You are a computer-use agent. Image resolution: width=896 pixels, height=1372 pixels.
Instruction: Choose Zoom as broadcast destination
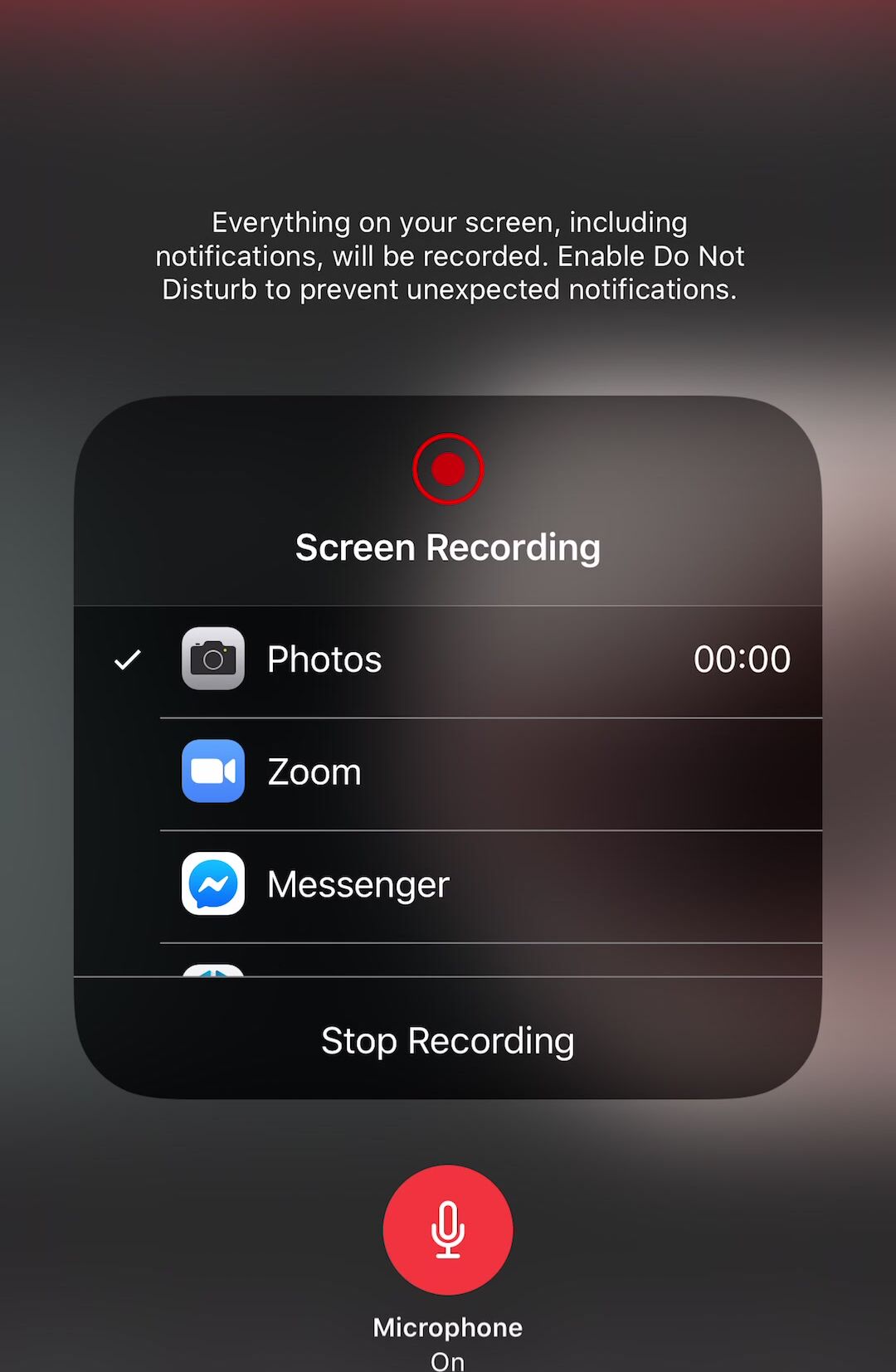(448, 772)
